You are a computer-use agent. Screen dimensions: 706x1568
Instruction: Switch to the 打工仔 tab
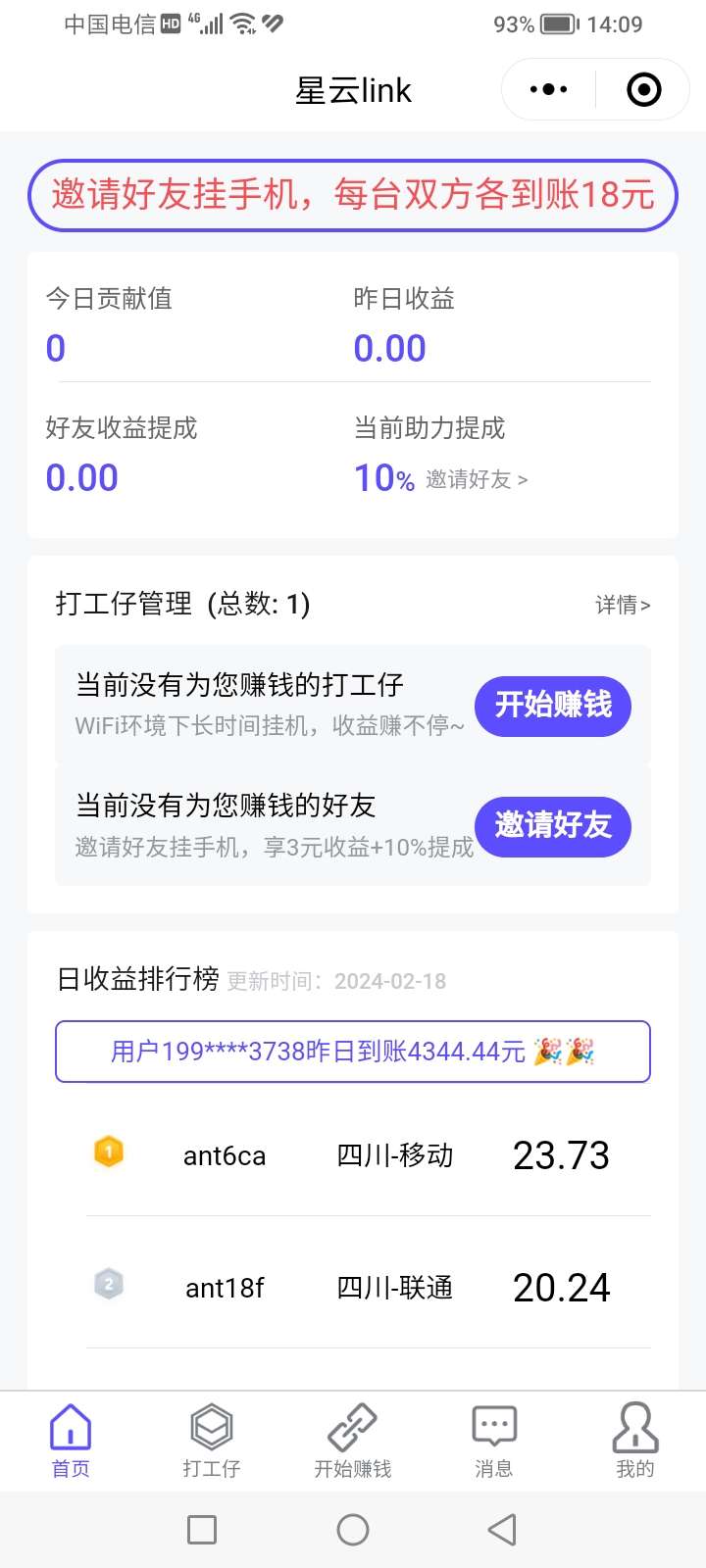pyautogui.click(x=212, y=1441)
